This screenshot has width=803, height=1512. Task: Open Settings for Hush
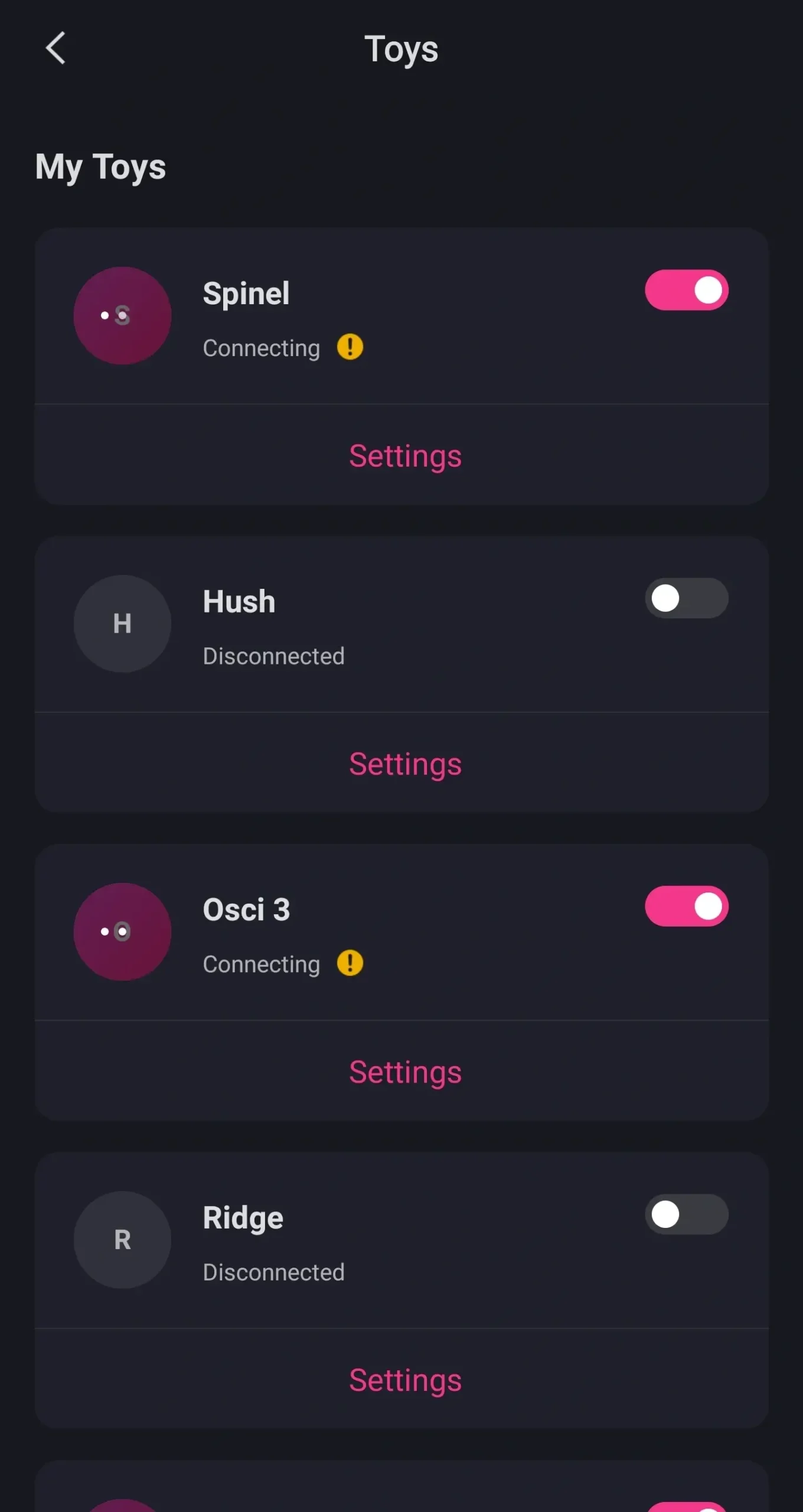405,764
